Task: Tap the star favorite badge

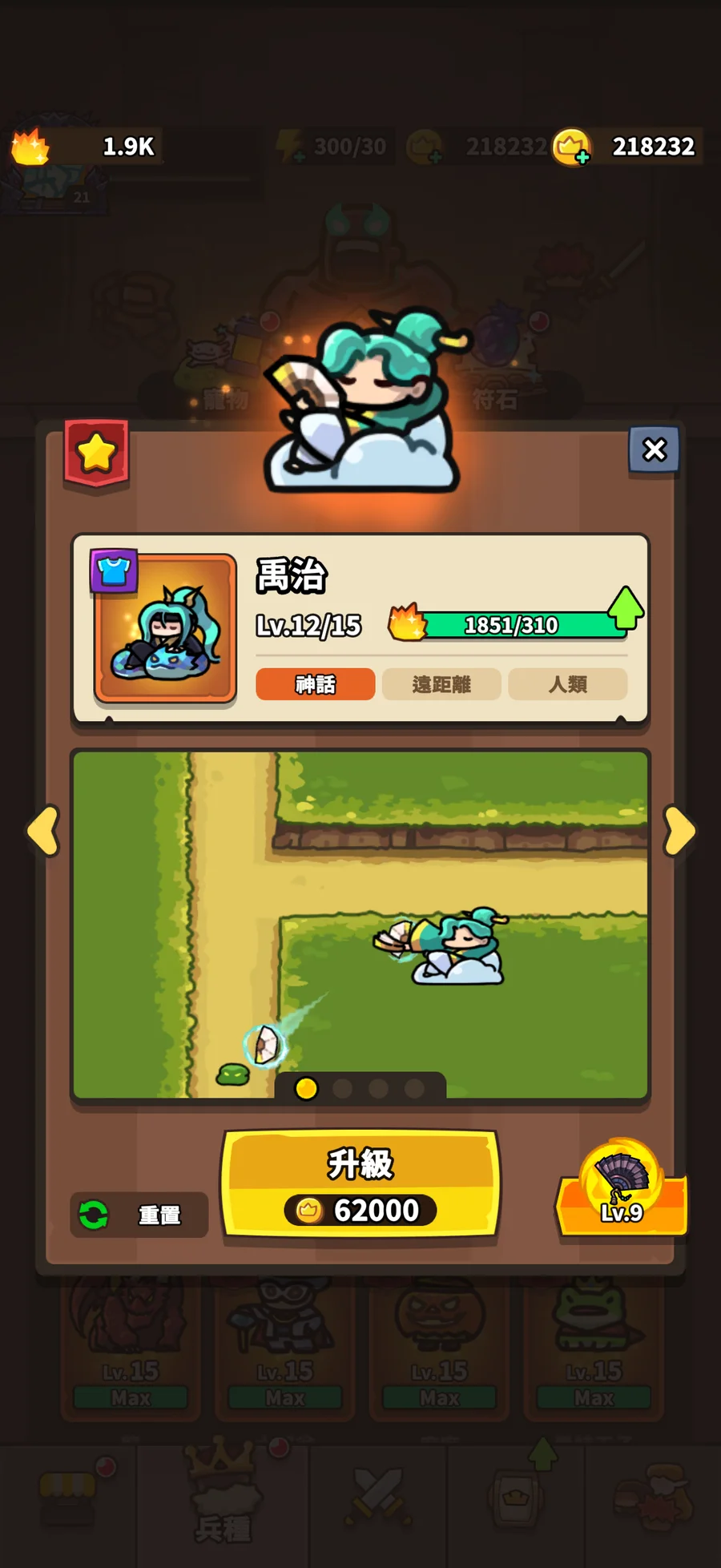Action: [96, 453]
